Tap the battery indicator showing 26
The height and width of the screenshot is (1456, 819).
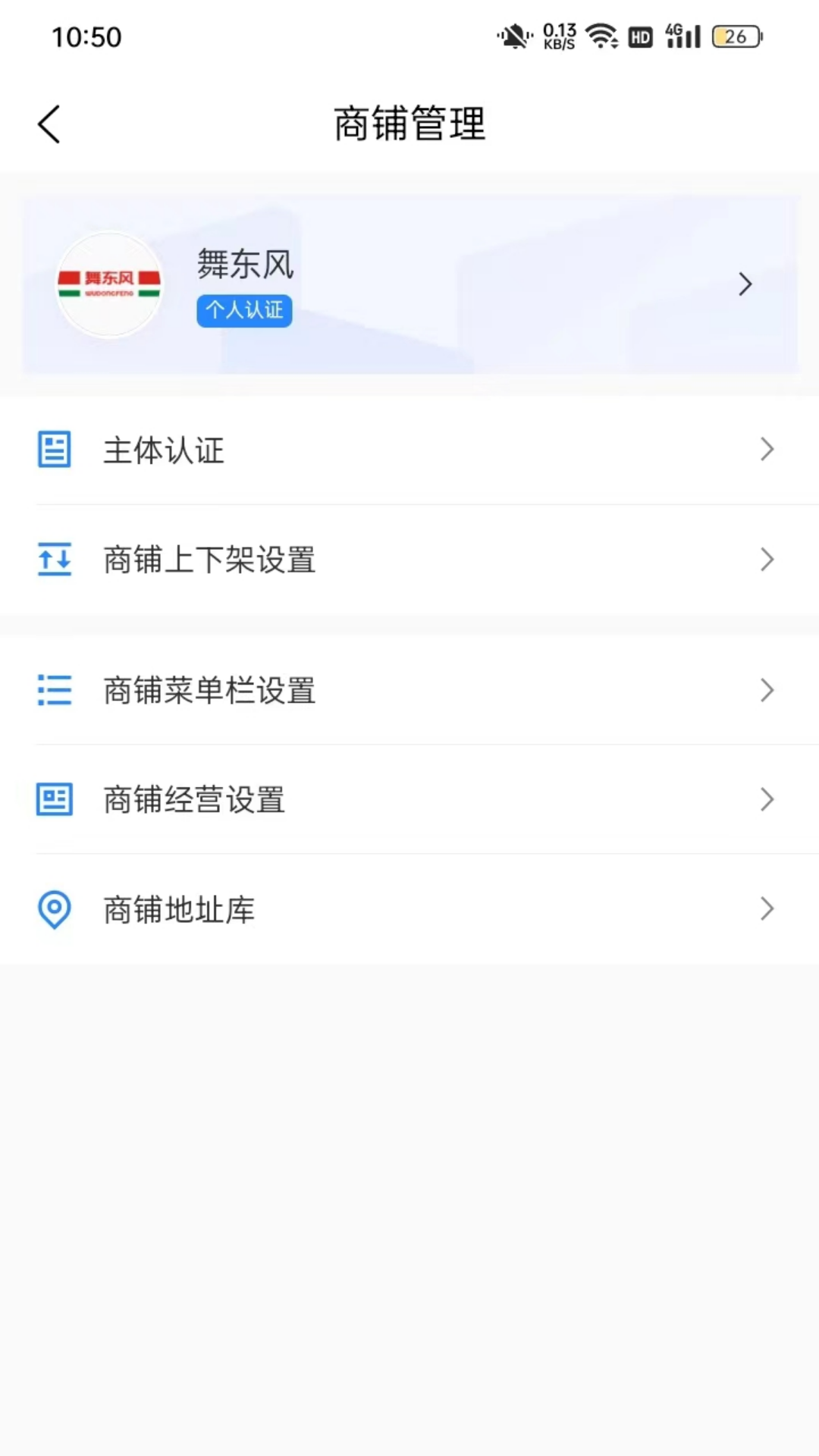coord(734,36)
